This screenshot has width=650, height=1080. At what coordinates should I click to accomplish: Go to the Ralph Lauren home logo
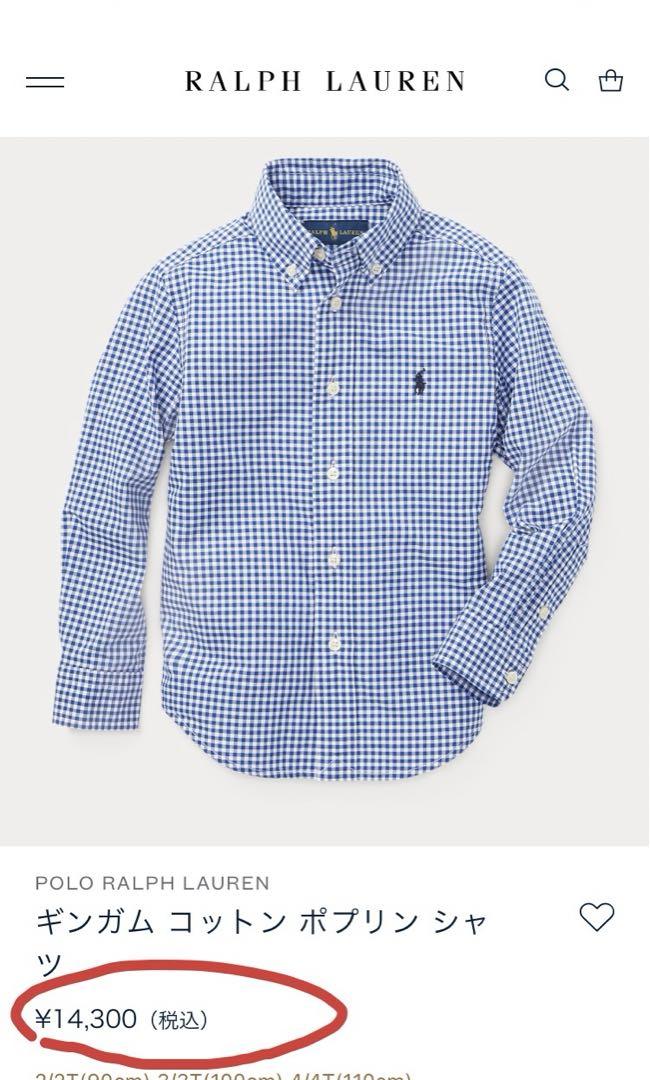click(x=325, y=81)
